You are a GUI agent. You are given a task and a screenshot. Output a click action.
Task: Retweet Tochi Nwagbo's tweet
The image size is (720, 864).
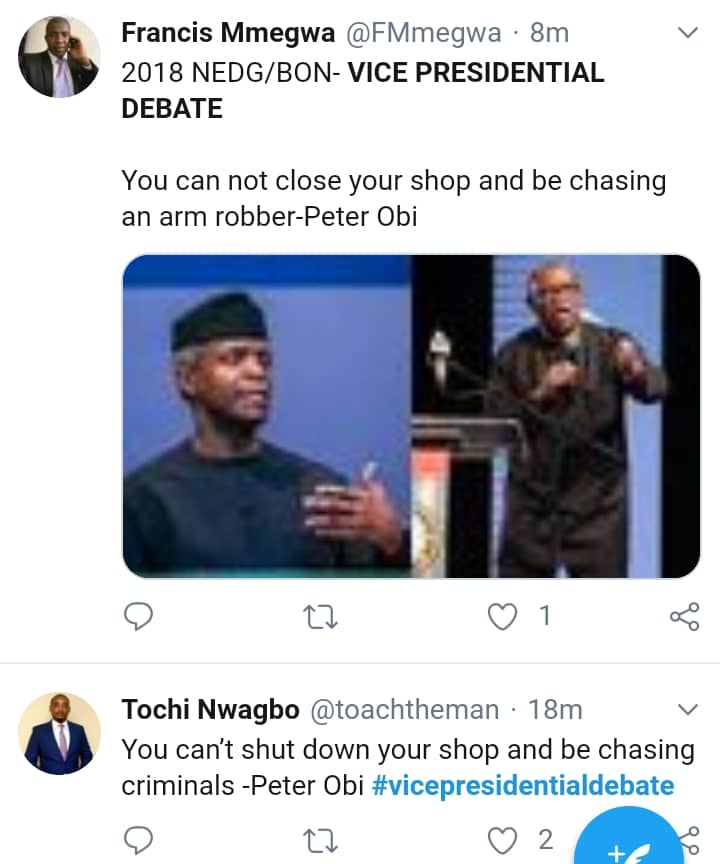[x=322, y=839]
